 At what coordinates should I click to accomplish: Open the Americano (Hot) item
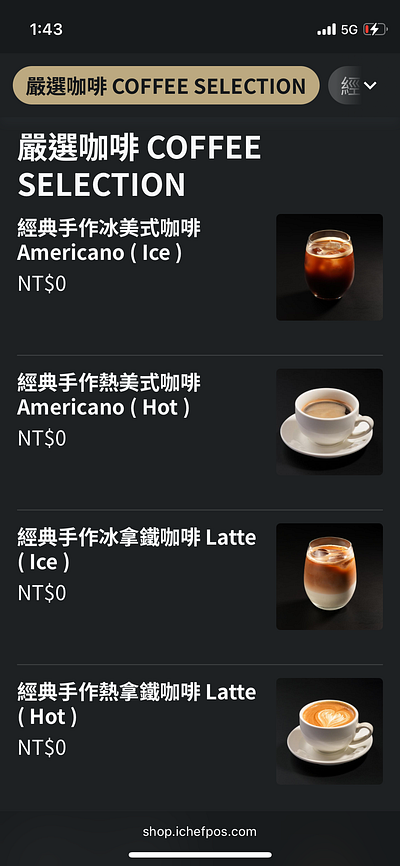(x=200, y=422)
